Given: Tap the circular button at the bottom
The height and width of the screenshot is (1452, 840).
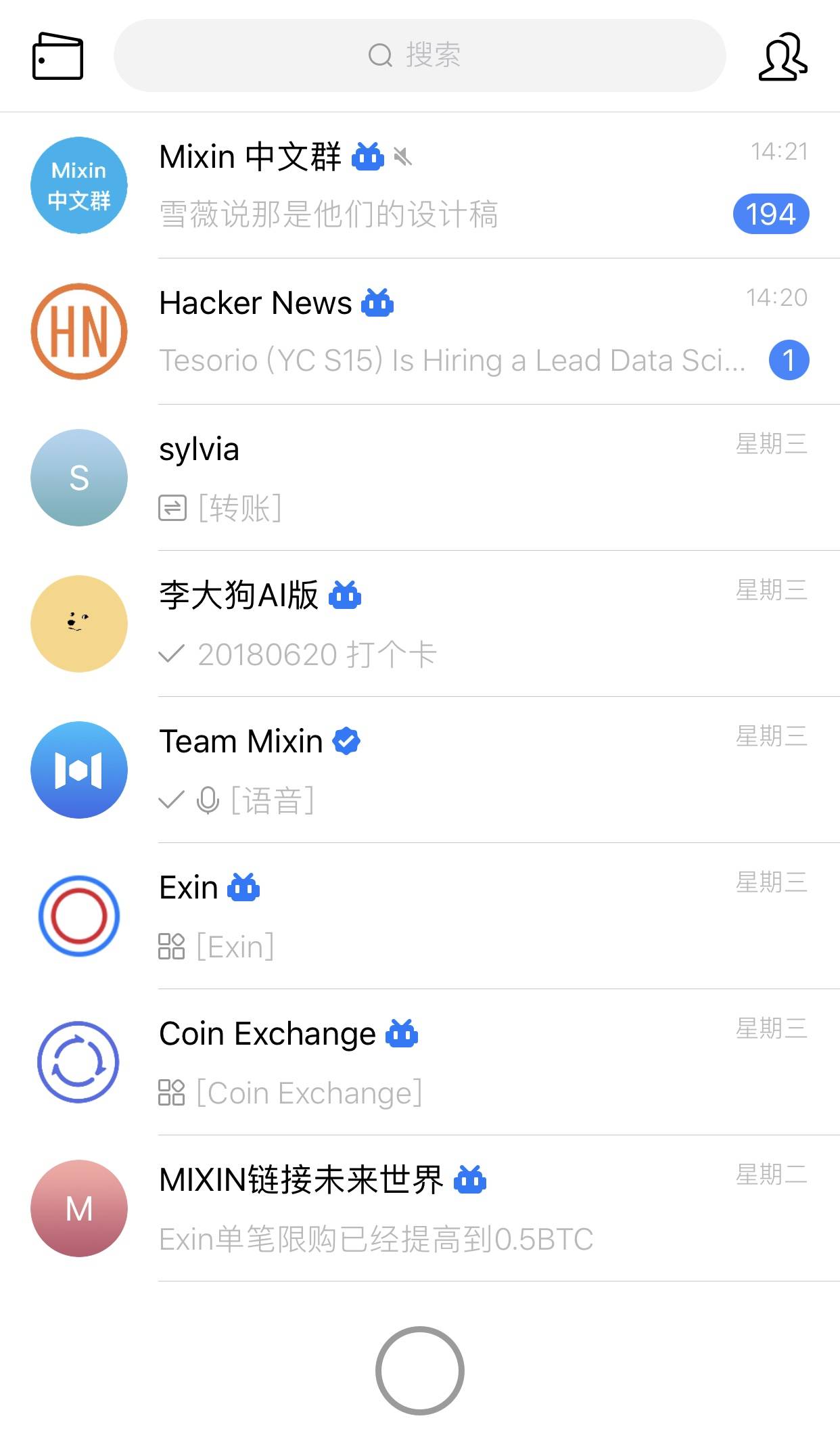Looking at the screenshot, I should [x=420, y=1370].
